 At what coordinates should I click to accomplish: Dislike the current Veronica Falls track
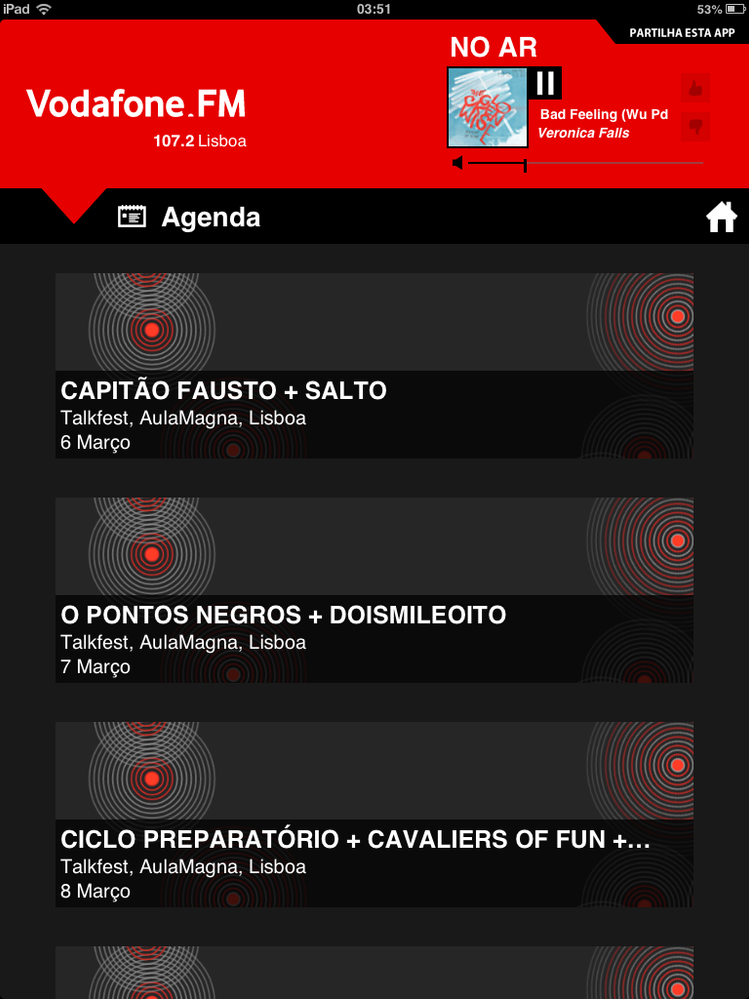pyautogui.click(x=696, y=127)
